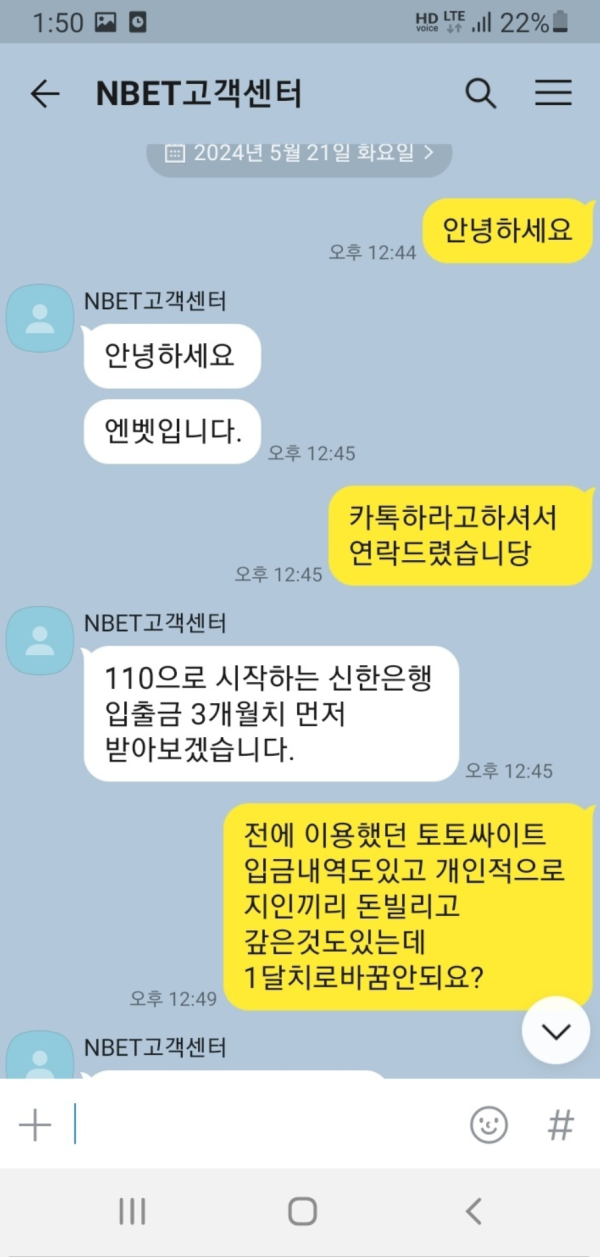Image resolution: width=600 pixels, height=1257 pixels.
Task: Open the emoticon picker
Action: (489, 1125)
